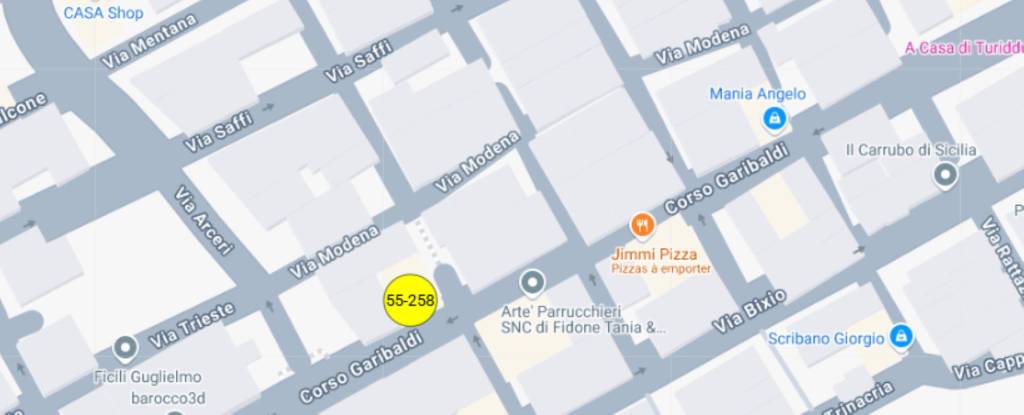Open the Scribano Giorgio shop pin
Image resolution: width=1024 pixels, height=415 pixels.
click(x=900, y=337)
